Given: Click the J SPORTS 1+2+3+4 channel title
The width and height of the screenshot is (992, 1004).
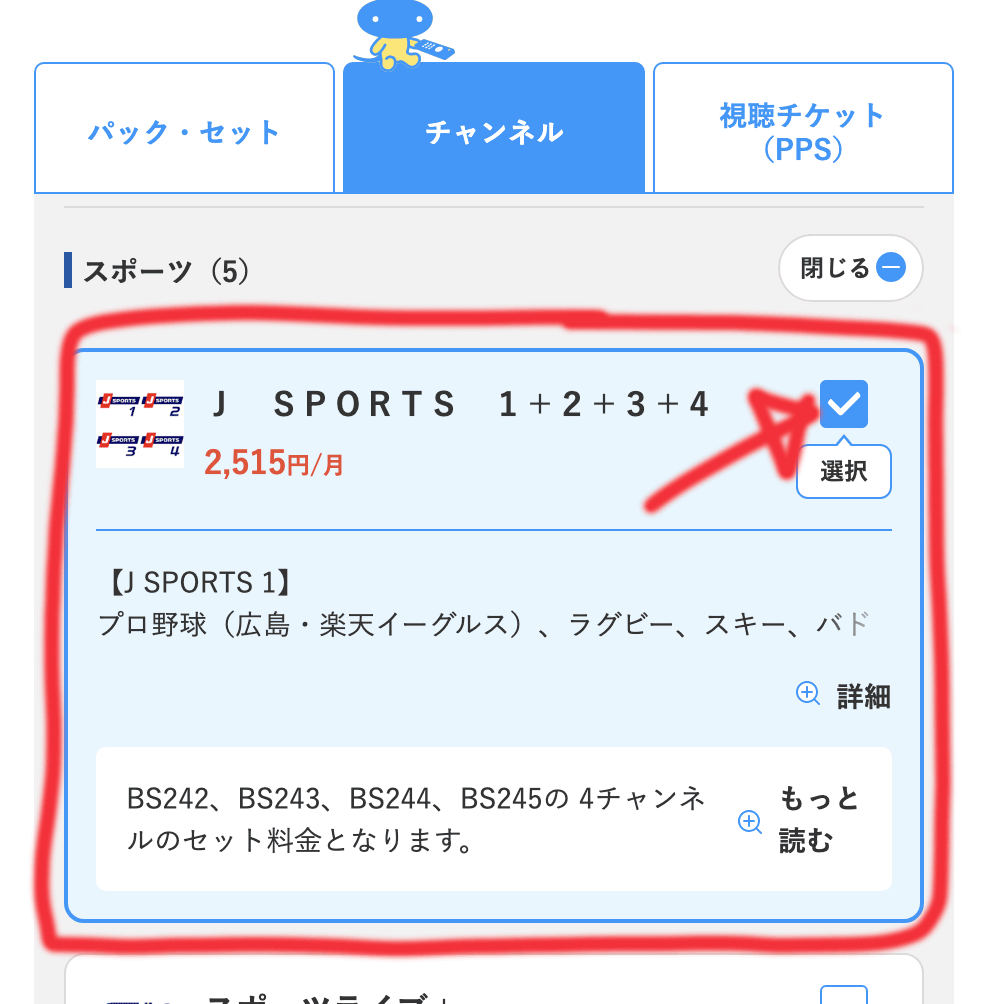Looking at the screenshot, I should click(x=460, y=403).
